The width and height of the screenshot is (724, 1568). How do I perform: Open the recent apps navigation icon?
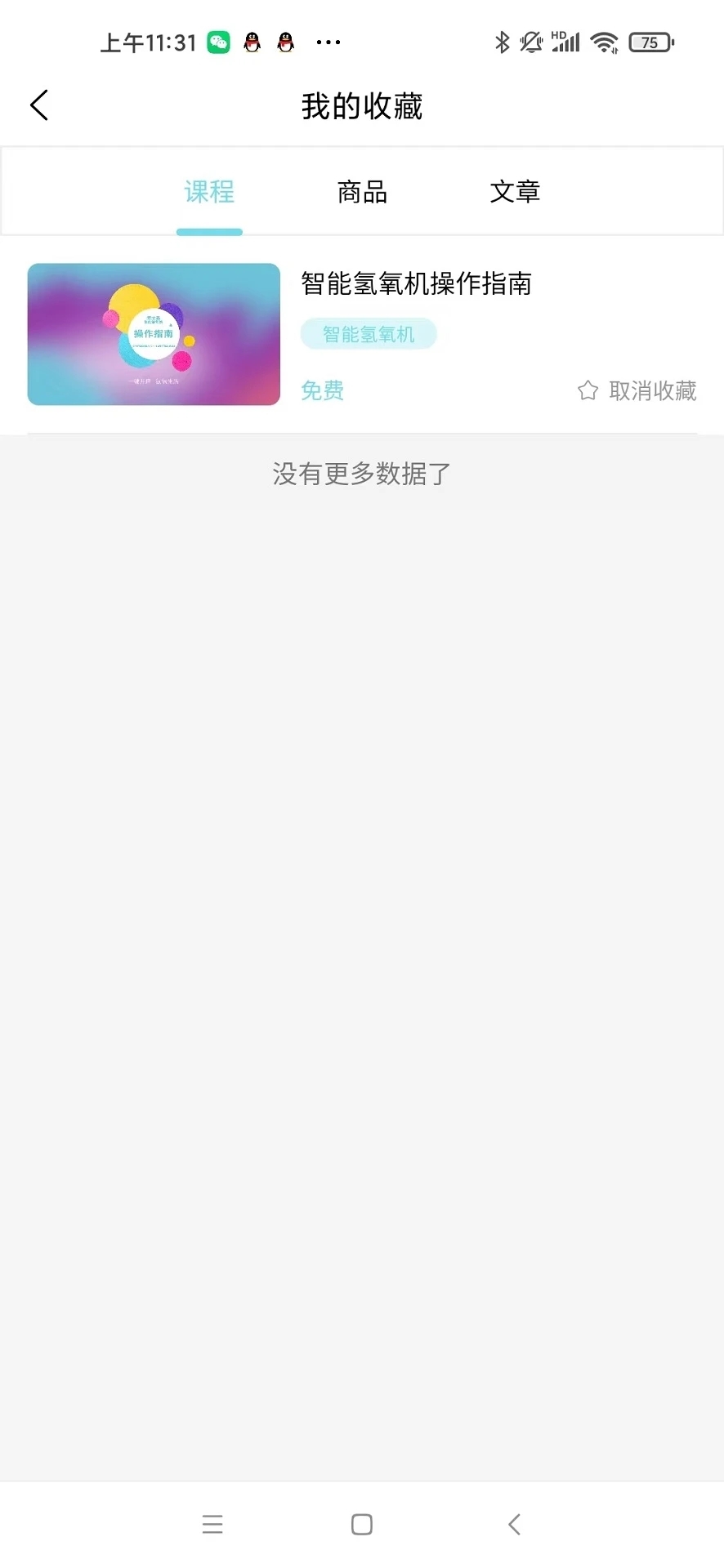212,1523
